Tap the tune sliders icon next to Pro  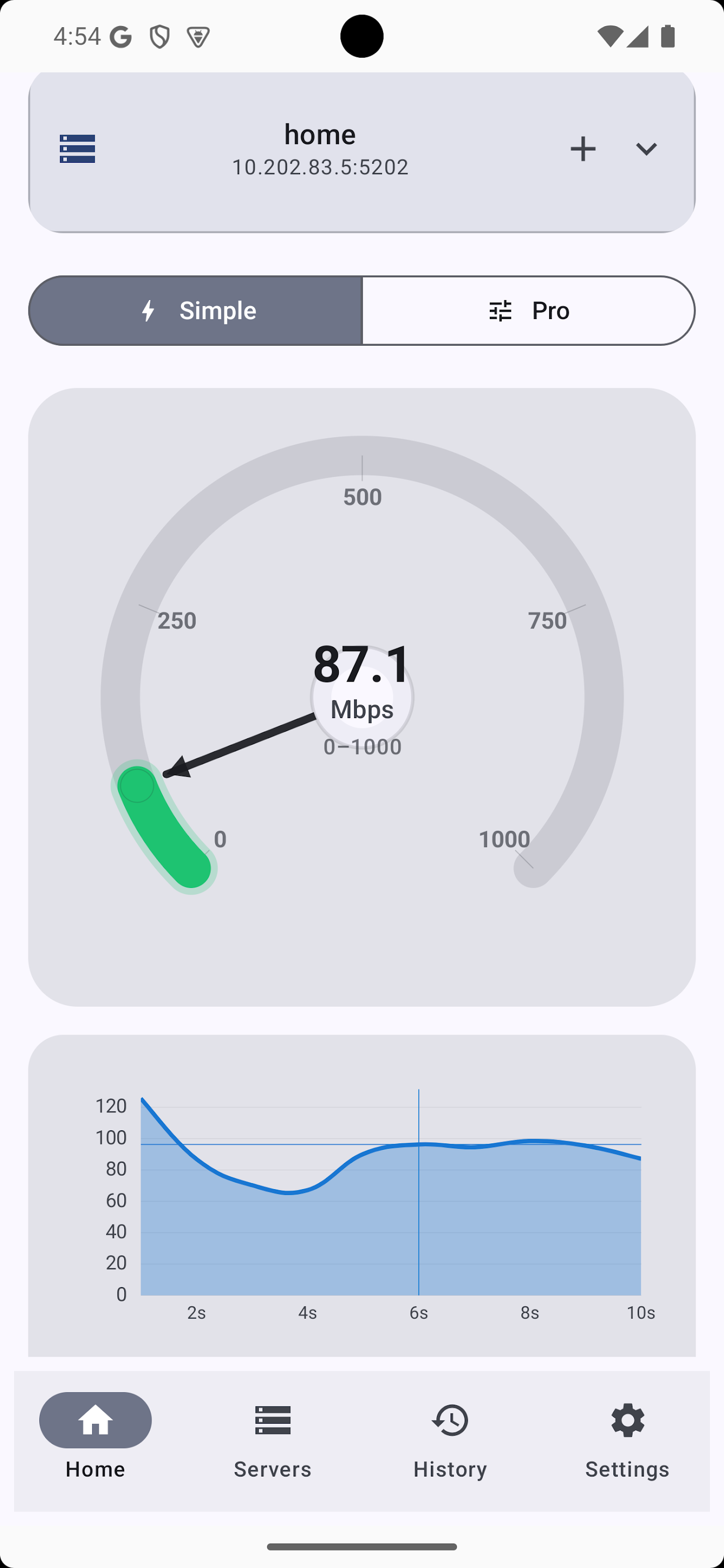point(500,310)
